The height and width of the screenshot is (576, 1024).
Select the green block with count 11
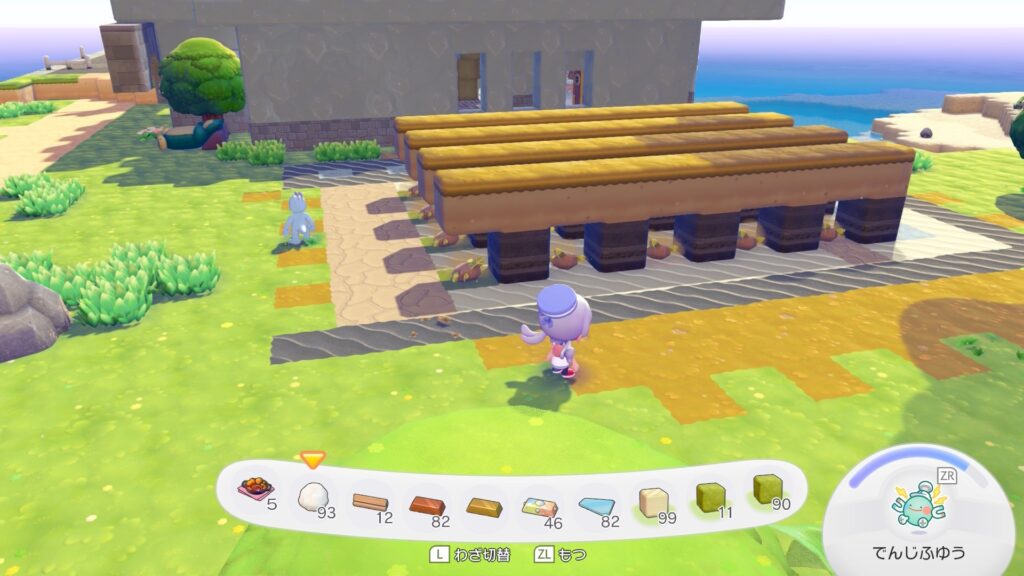click(711, 494)
